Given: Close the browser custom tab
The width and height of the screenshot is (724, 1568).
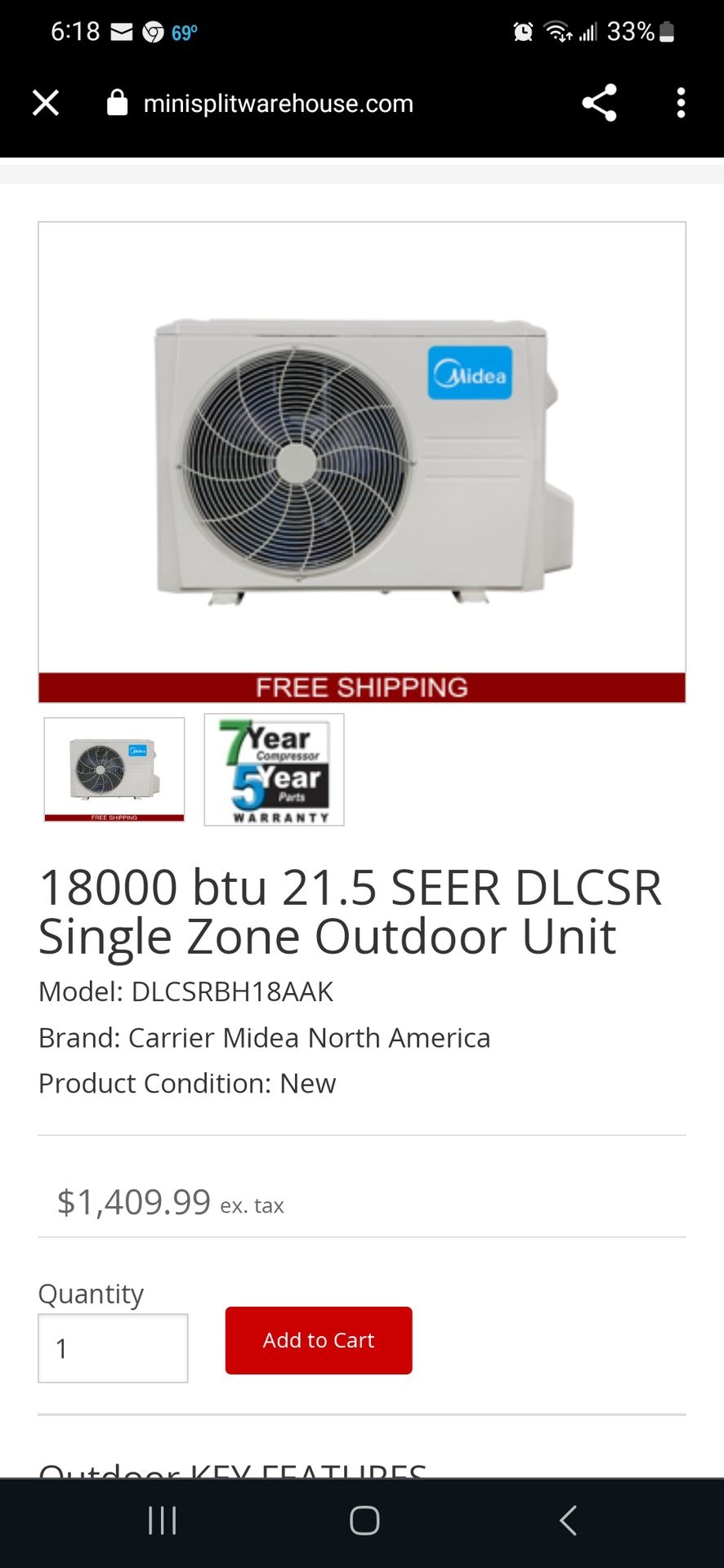Looking at the screenshot, I should pyautogui.click(x=46, y=104).
